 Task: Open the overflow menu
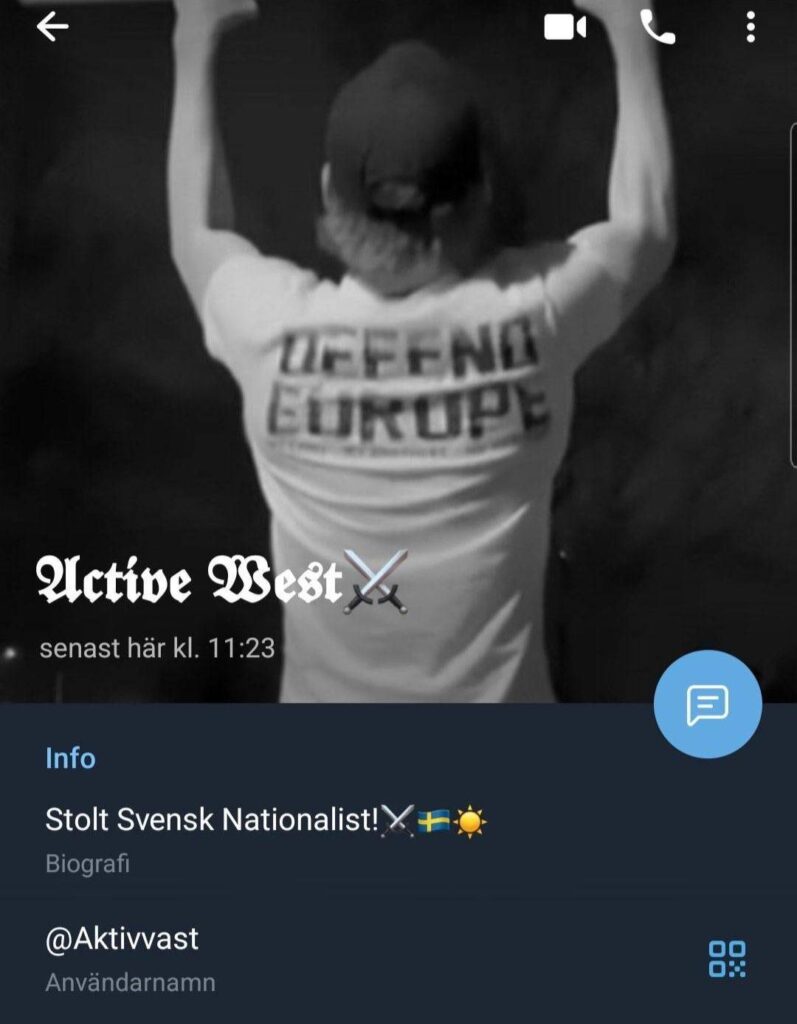pyautogui.click(x=750, y=28)
